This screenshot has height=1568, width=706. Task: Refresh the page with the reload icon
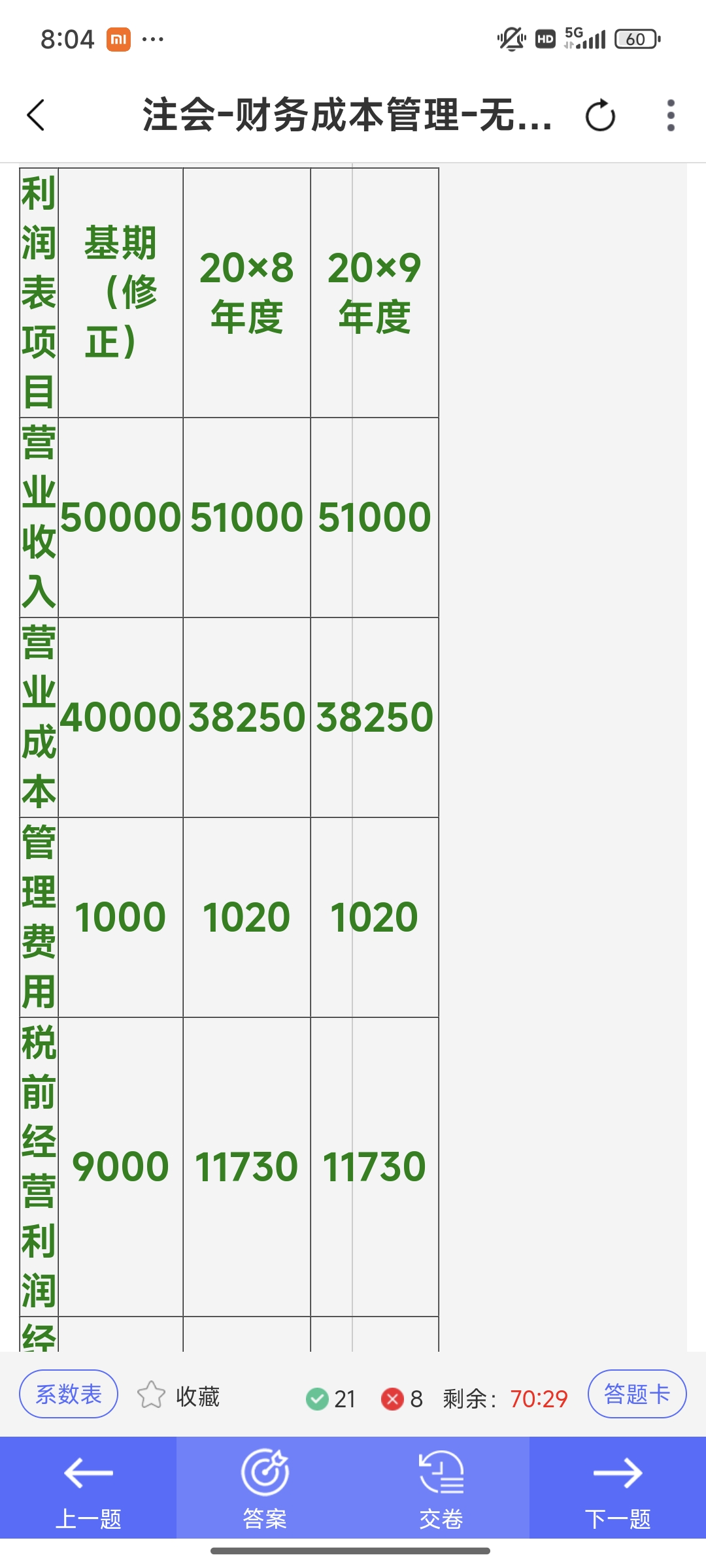tap(600, 116)
